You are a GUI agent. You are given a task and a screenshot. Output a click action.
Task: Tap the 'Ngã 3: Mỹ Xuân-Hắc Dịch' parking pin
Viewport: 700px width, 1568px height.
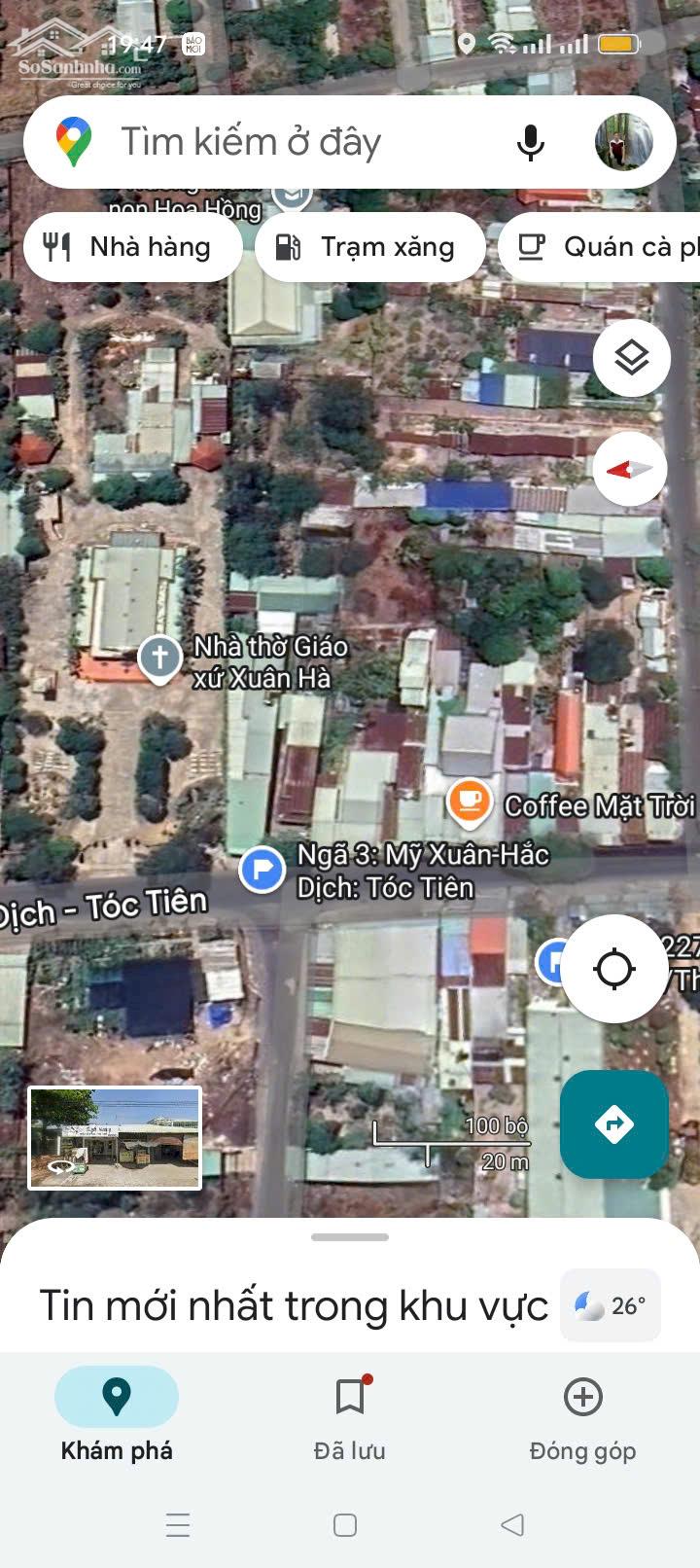[x=262, y=869]
